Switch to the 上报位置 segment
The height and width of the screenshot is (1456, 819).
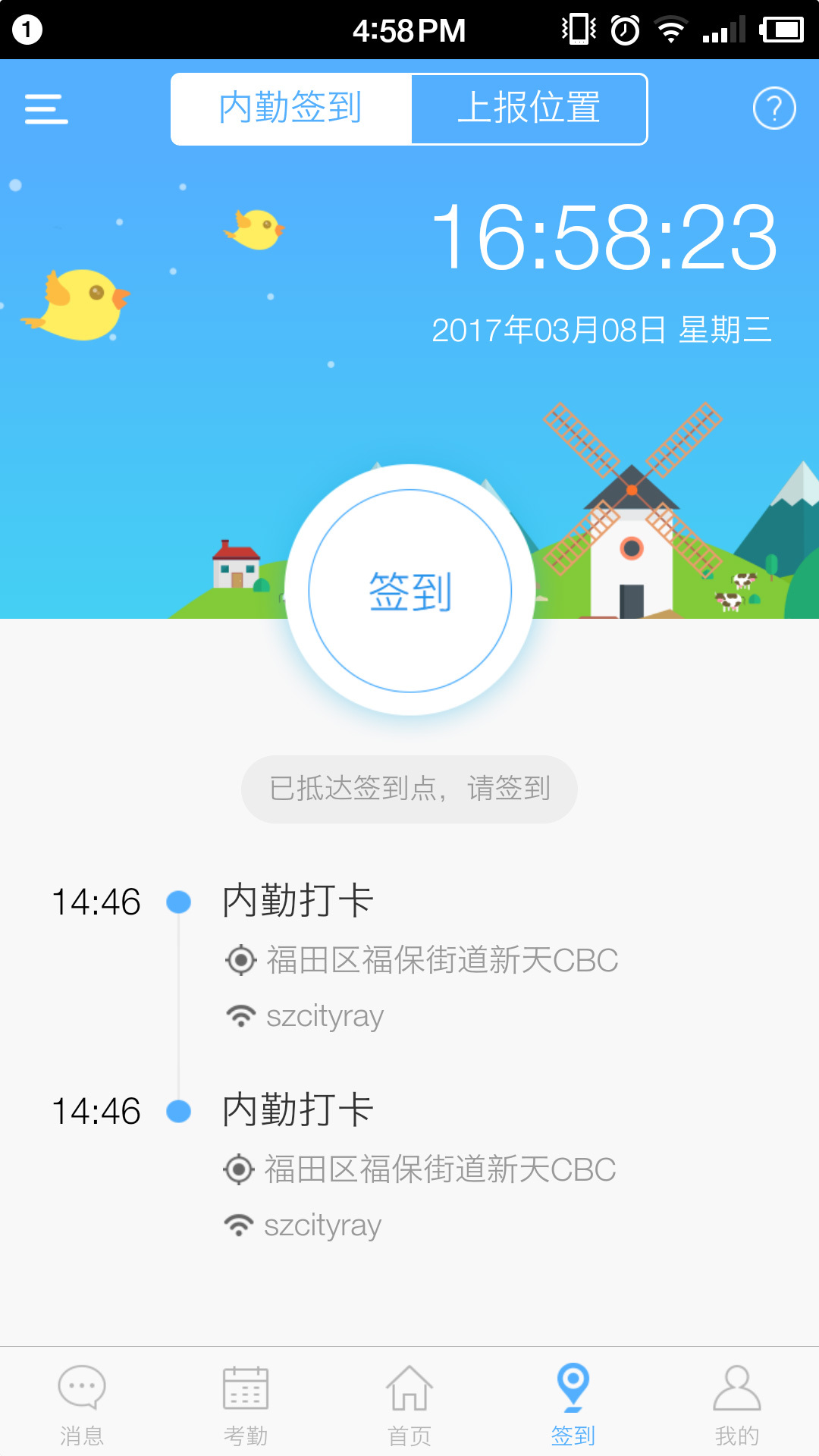pos(529,108)
